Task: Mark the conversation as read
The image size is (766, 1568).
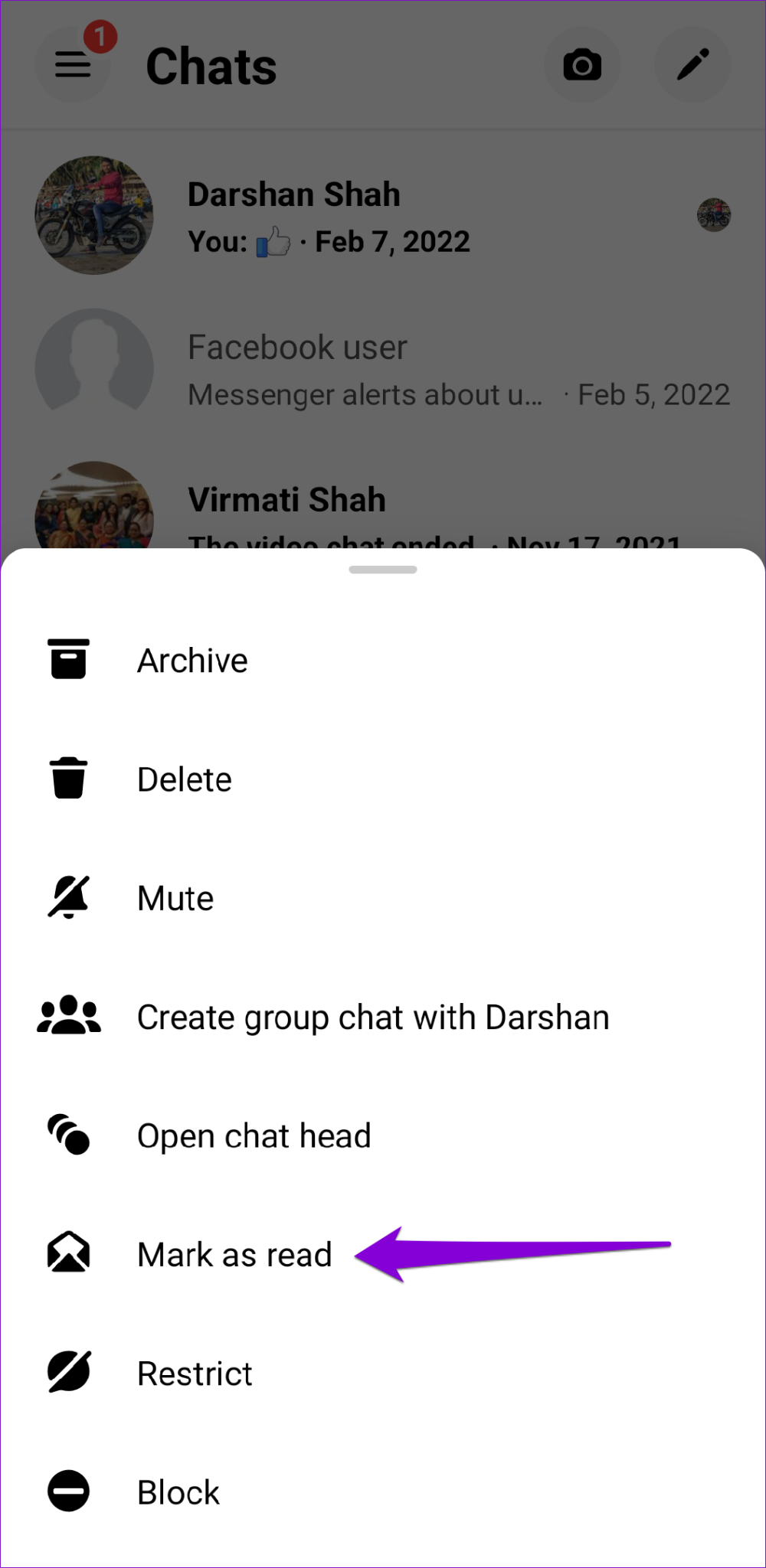Action: (234, 1255)
